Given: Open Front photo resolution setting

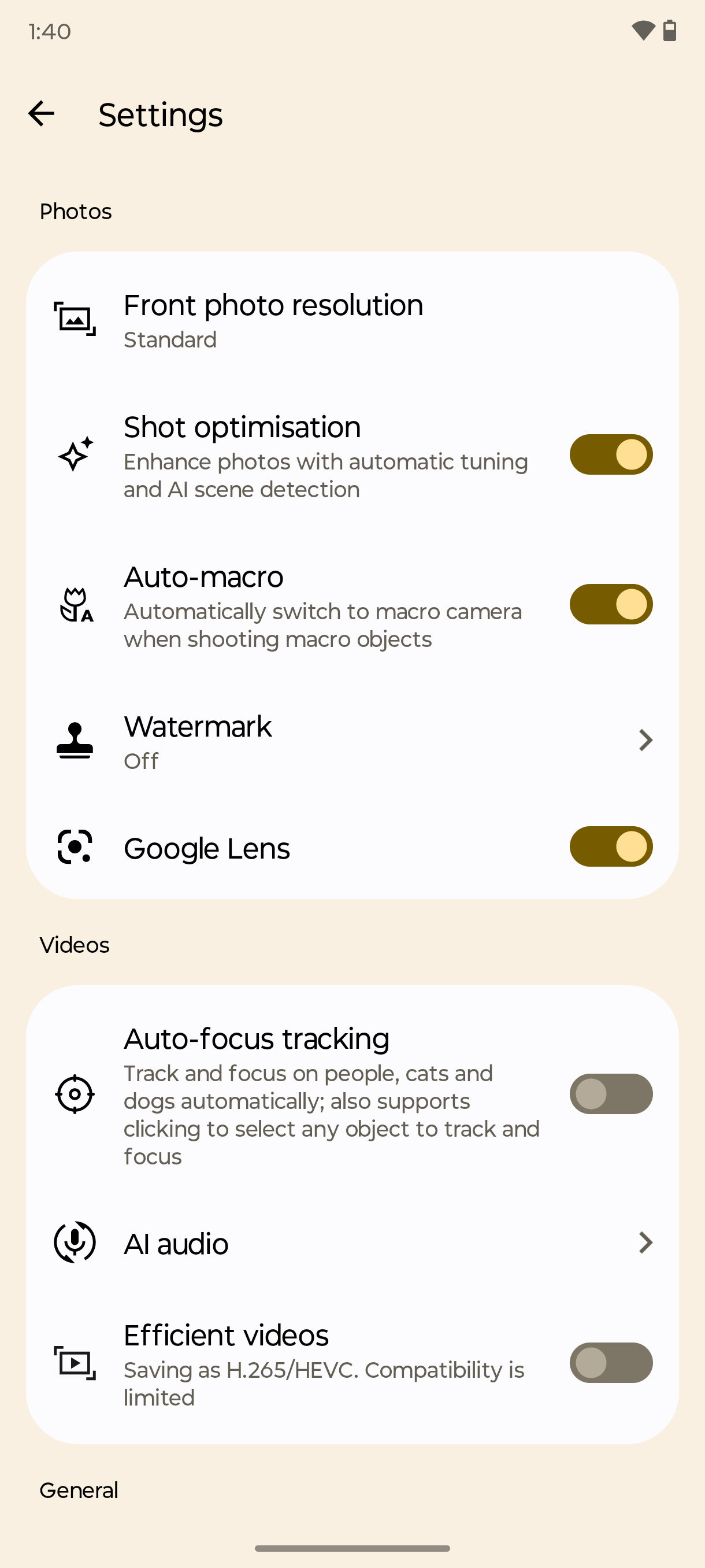Looking at the screenshot, I should 351,320.
